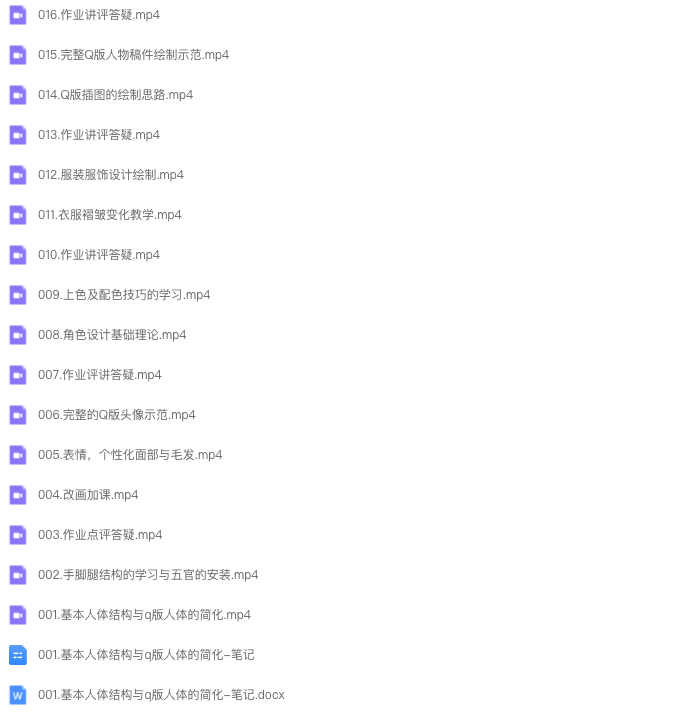Play 014.Q版插图的绘制思路.mp4

pos(115,95)
